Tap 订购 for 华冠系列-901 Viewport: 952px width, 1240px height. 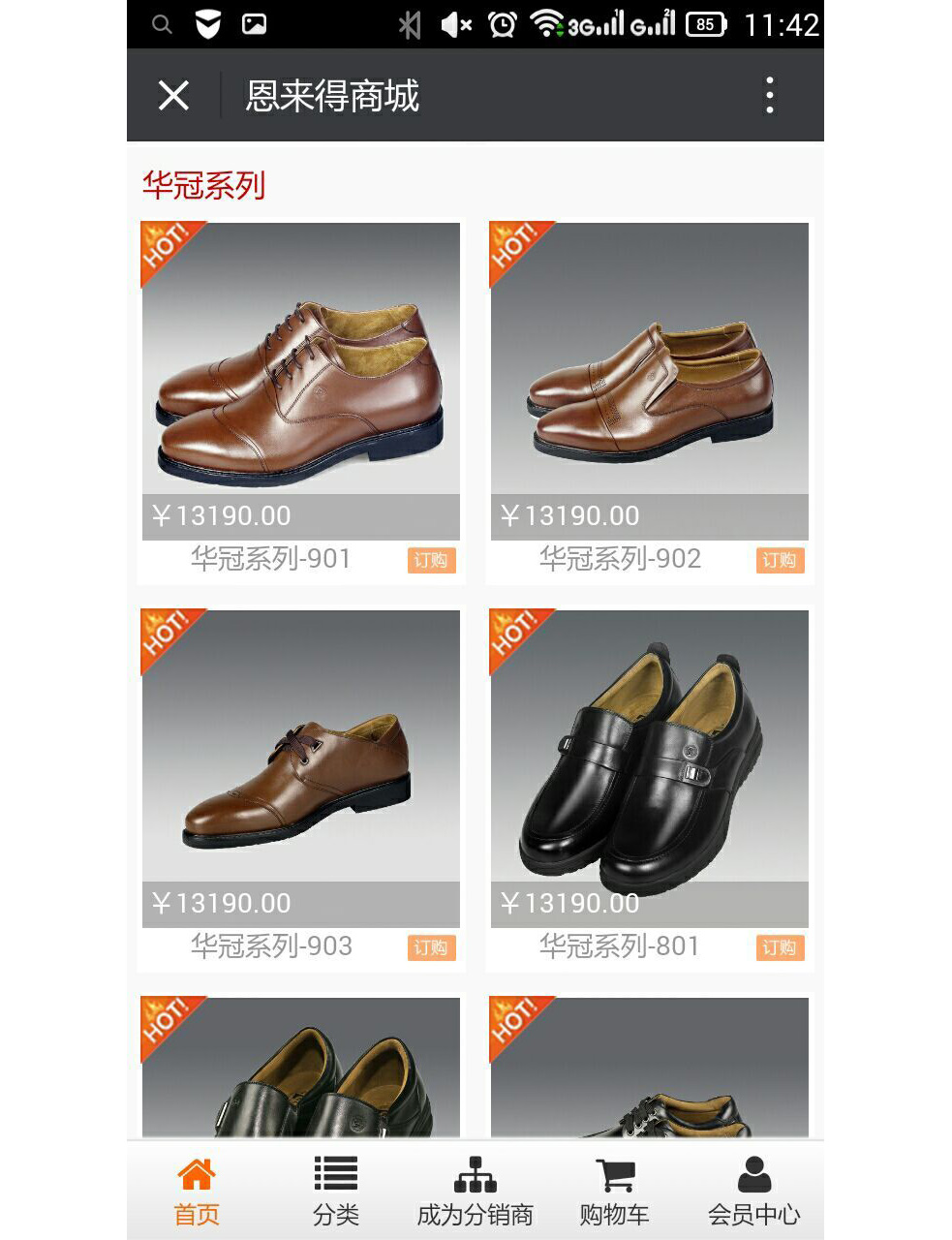(431, 560)
